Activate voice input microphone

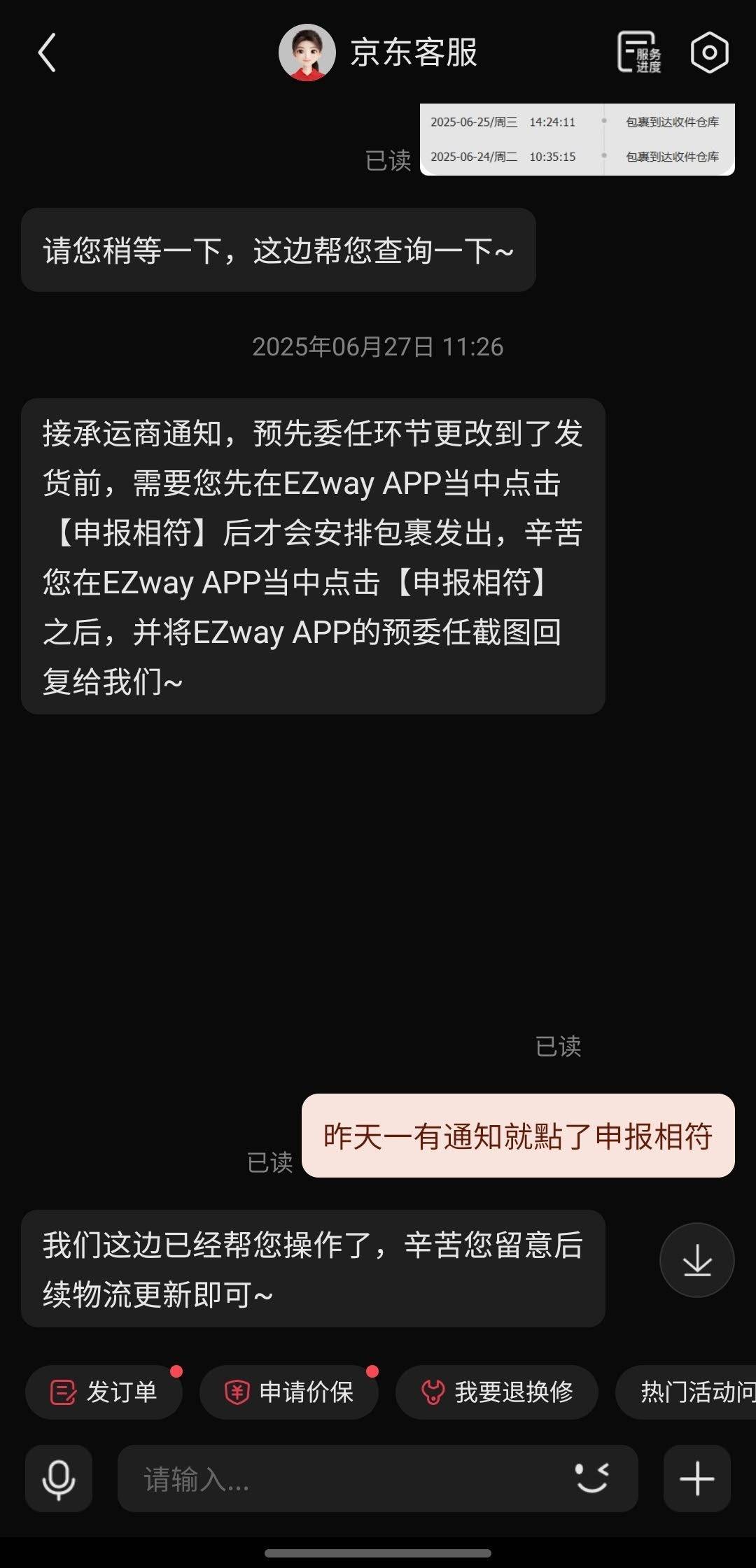tap(59, 1478)
